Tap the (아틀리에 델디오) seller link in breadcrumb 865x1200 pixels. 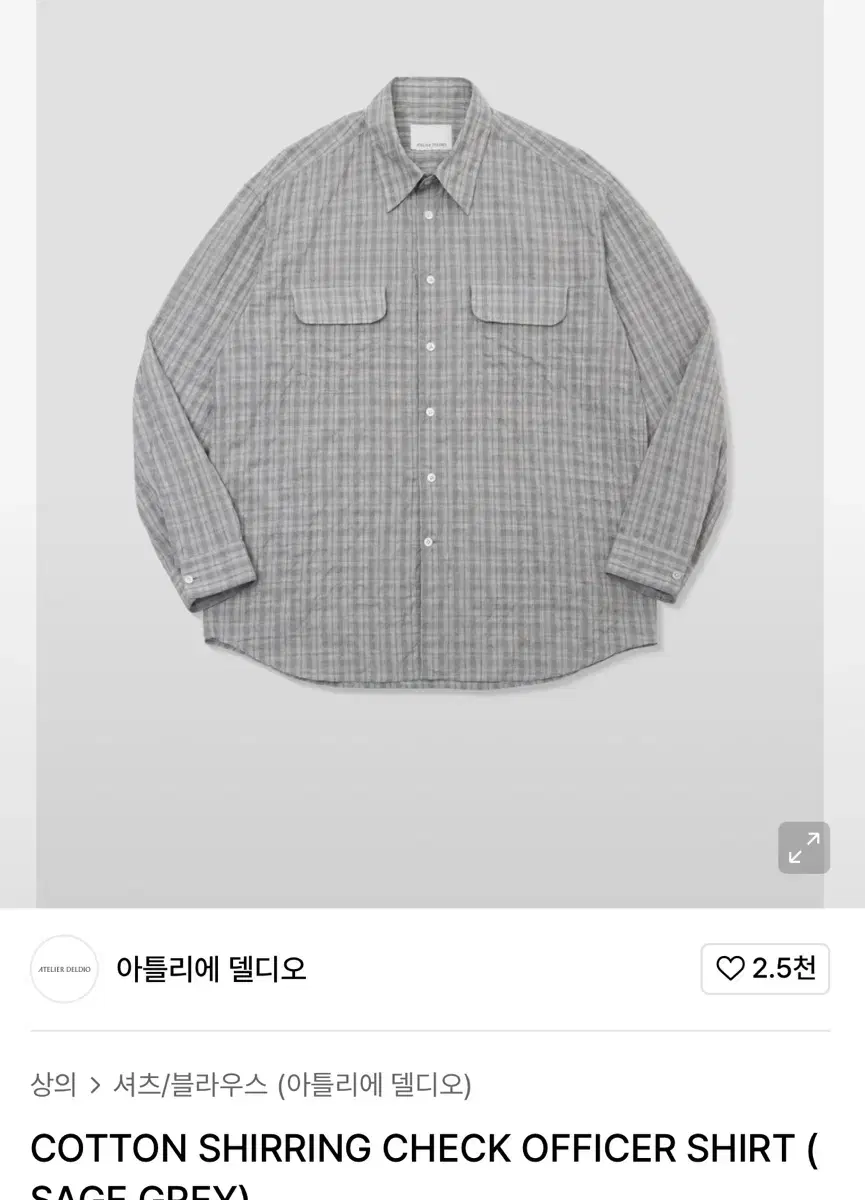click(377, 1086)
